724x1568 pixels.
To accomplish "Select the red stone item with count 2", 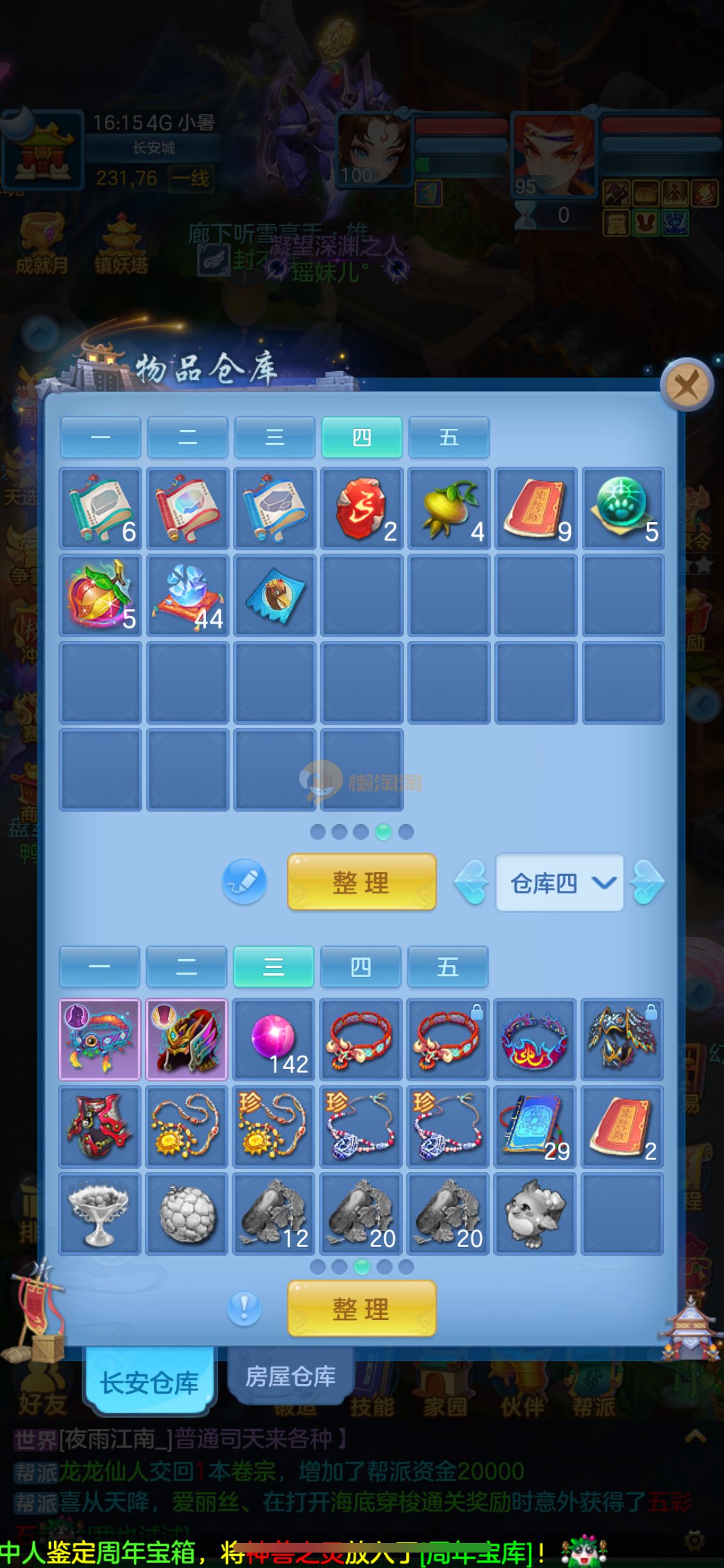I will tap(362, 508).
